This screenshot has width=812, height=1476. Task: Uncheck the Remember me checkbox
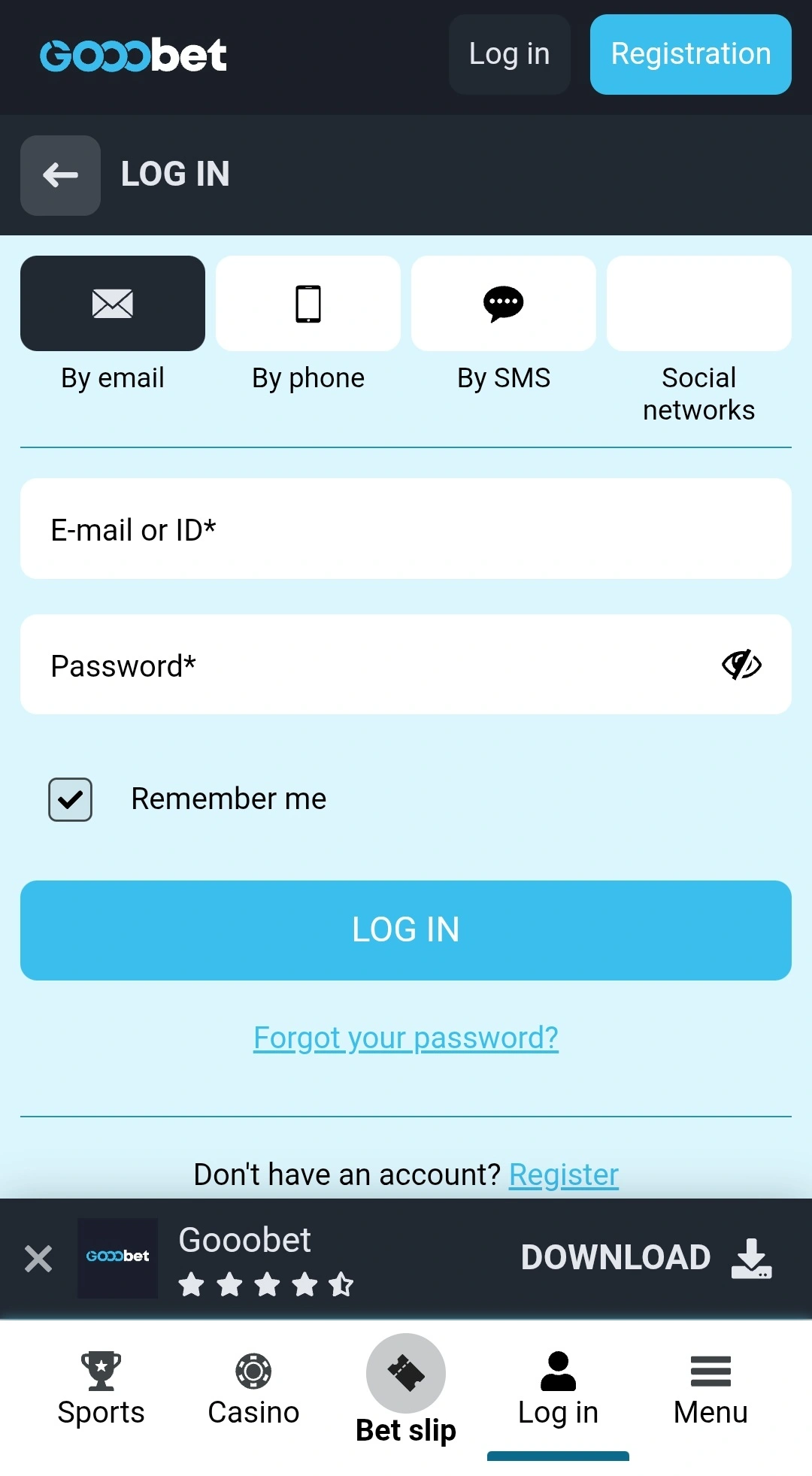[x=70, y=799]
